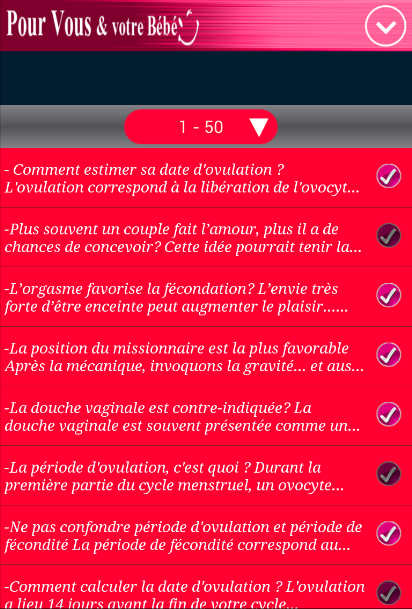Tap the checkmark circle in the header
Image resolution: width=412 pixels, height=609 pixels.
pos(386,26)
